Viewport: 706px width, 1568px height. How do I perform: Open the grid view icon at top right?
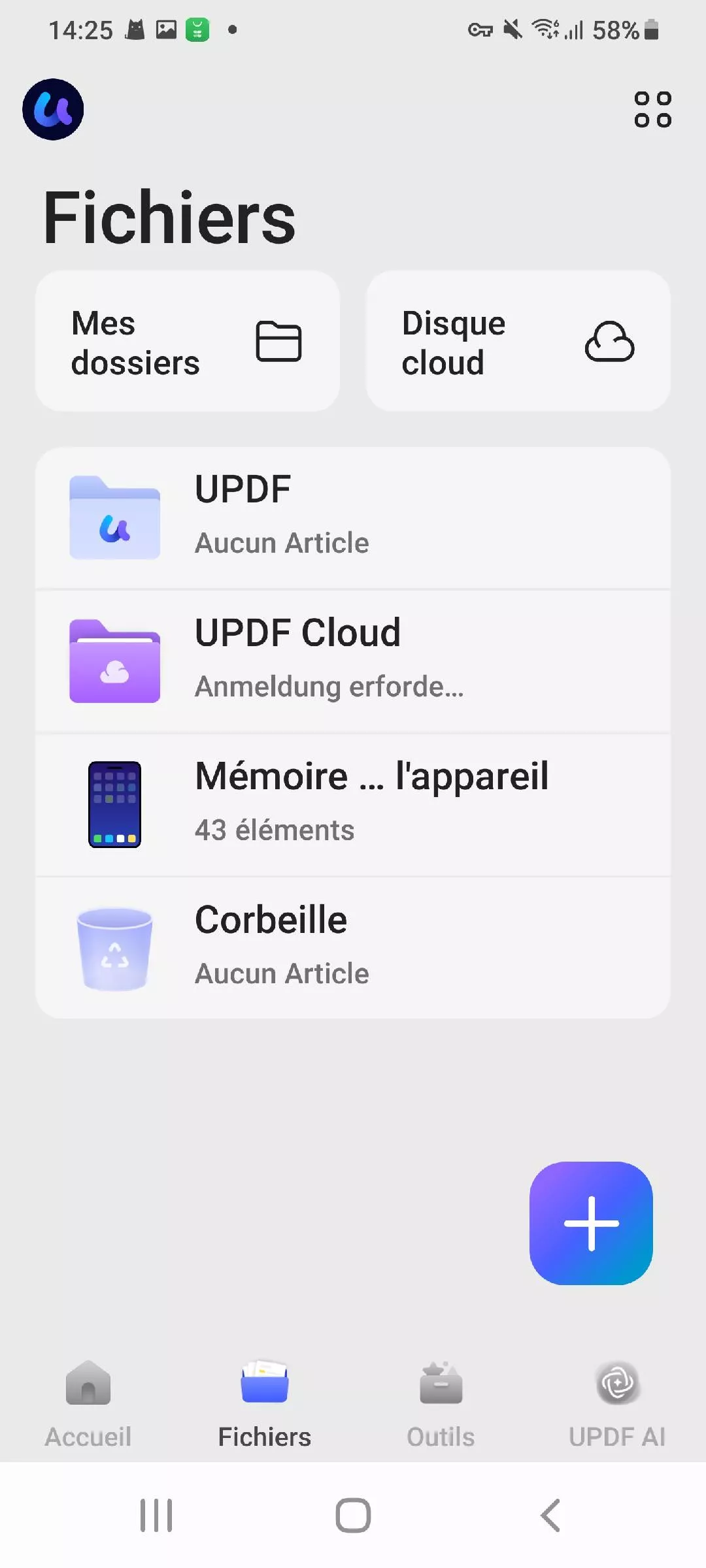click(x=651, y=108)
